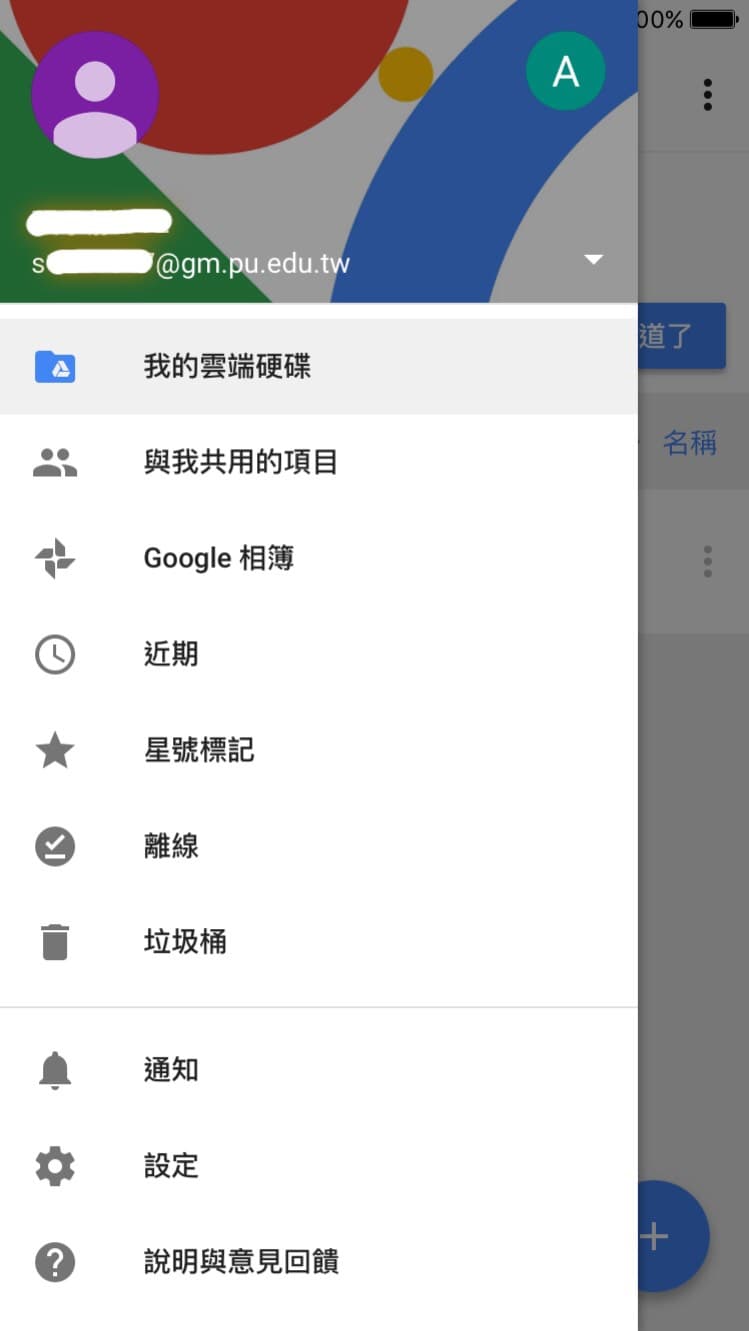Screen dimensions: 749x1331
Task: Open 說明與意見回饋
Action: pyautogui.click(x=318, y=1262)
